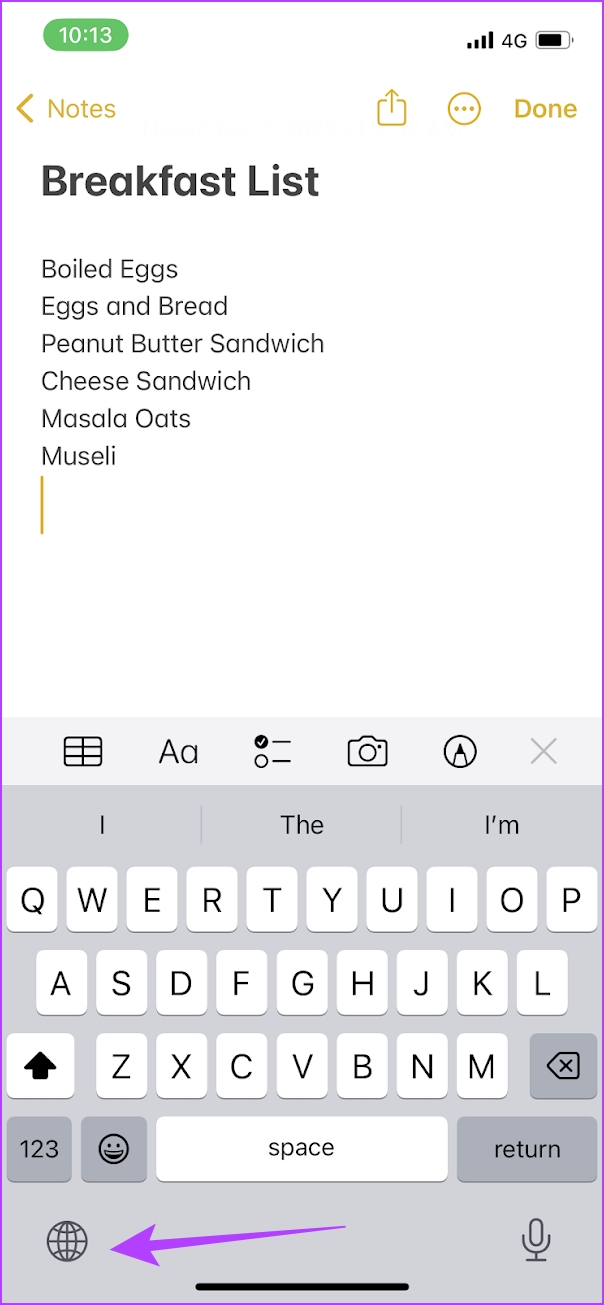
Task: Tap Done to finish editing
Action: 545,109
